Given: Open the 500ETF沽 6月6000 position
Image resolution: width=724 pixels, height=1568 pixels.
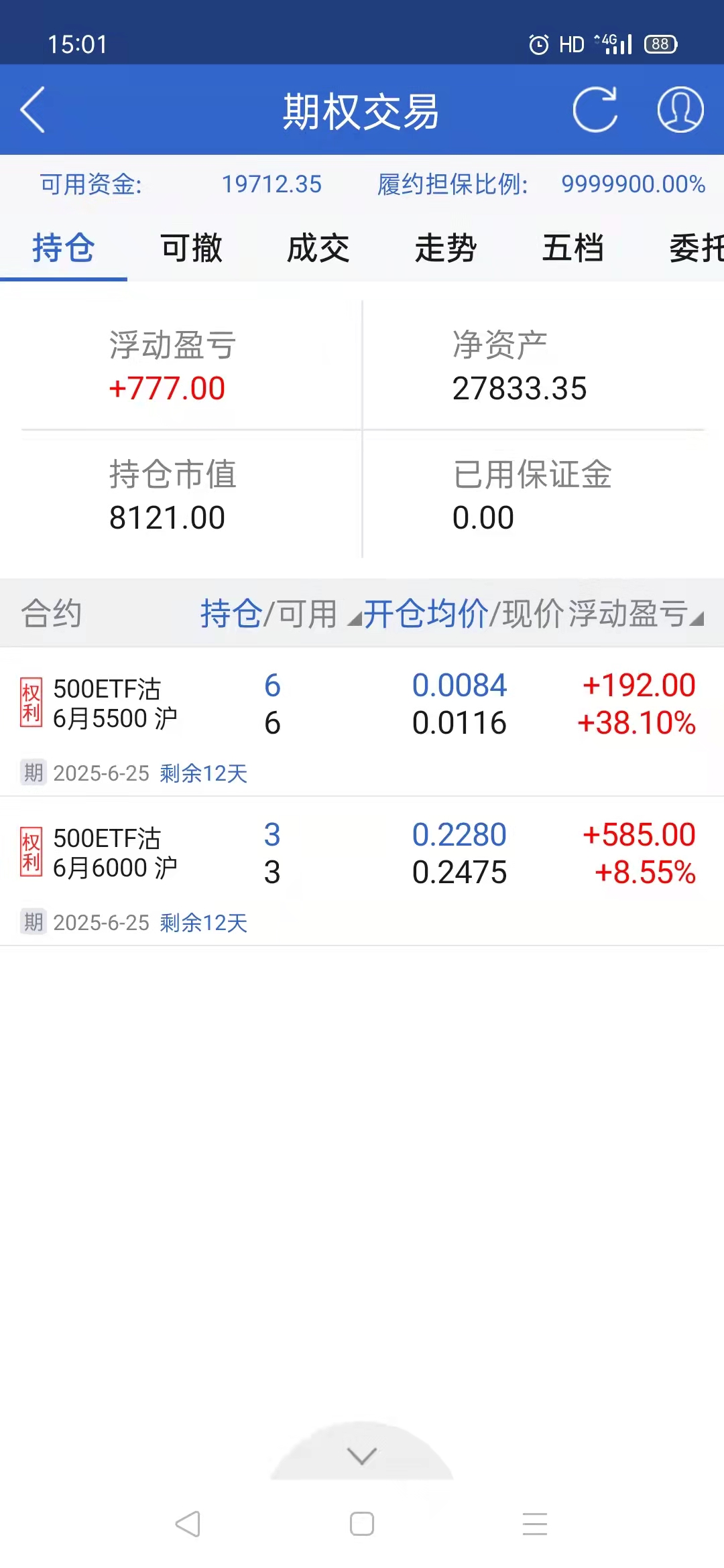Looking at the screenshot, I should coord(362,870).
